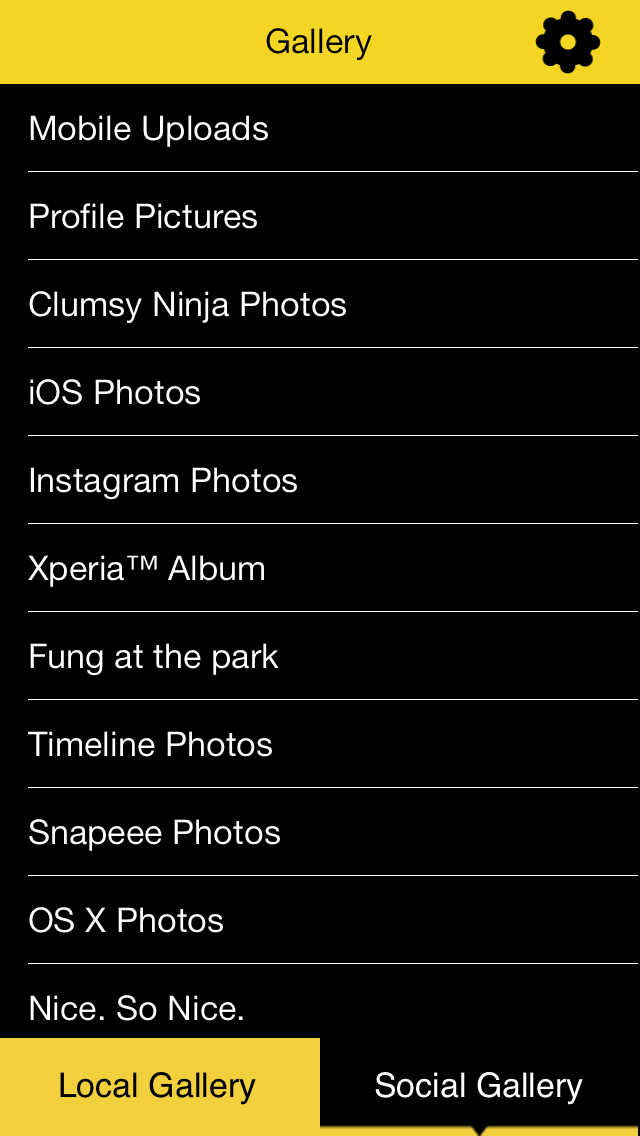Open the Mobile Uploads album
The width and height of the screenshot is (640, 1136).
(320, 128)
